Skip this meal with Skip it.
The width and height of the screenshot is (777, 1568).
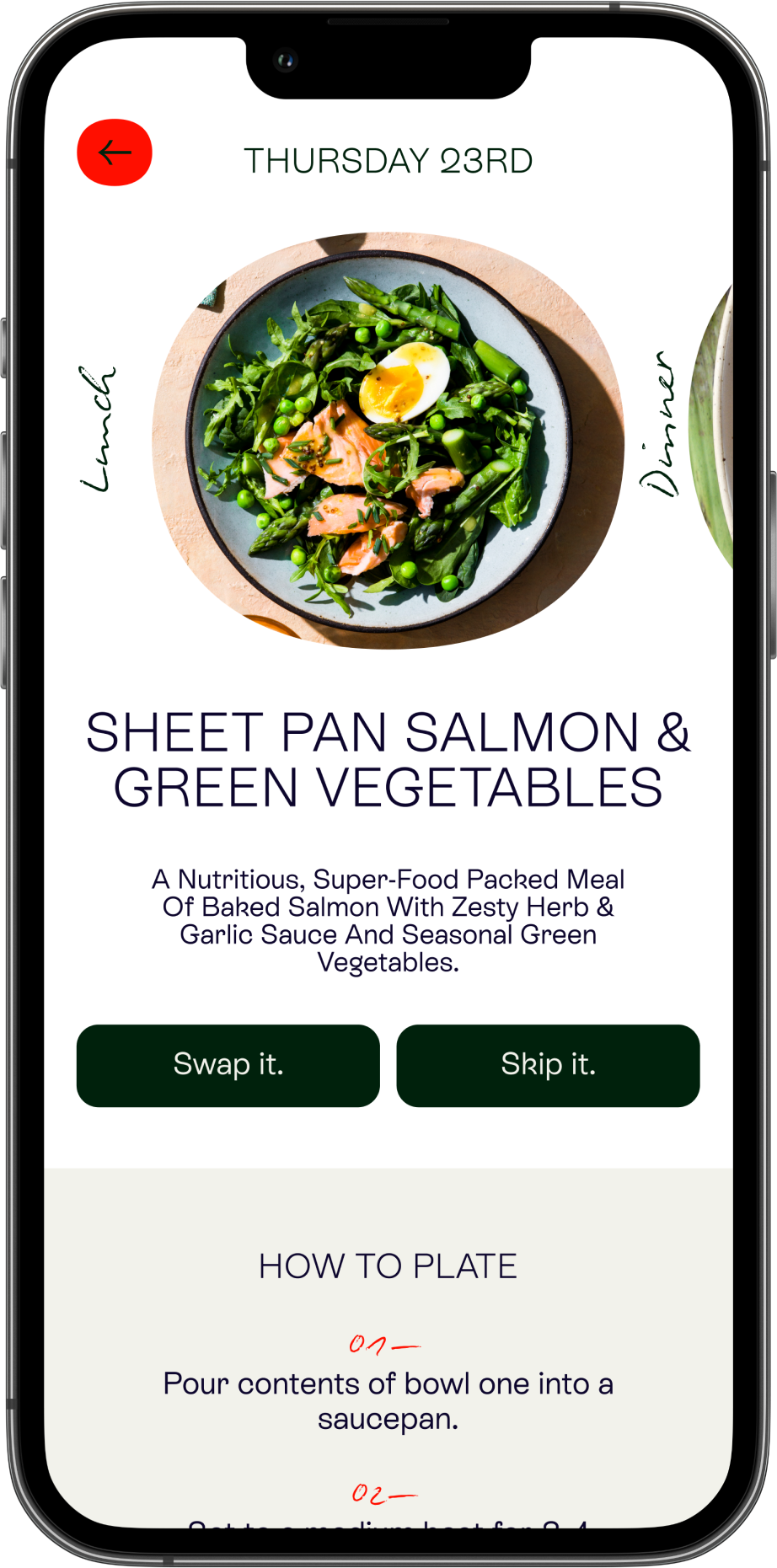[548, 1065]
